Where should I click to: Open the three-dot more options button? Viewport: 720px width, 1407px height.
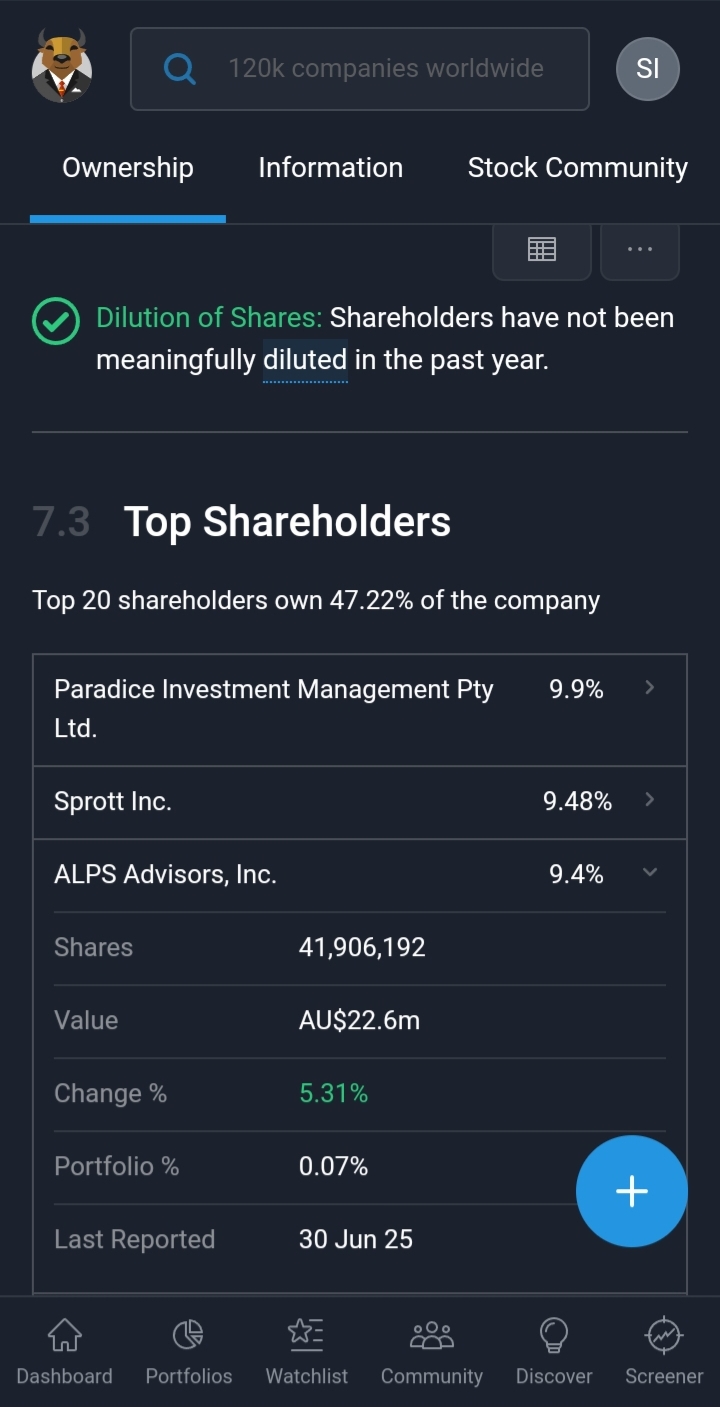[640, 250]
